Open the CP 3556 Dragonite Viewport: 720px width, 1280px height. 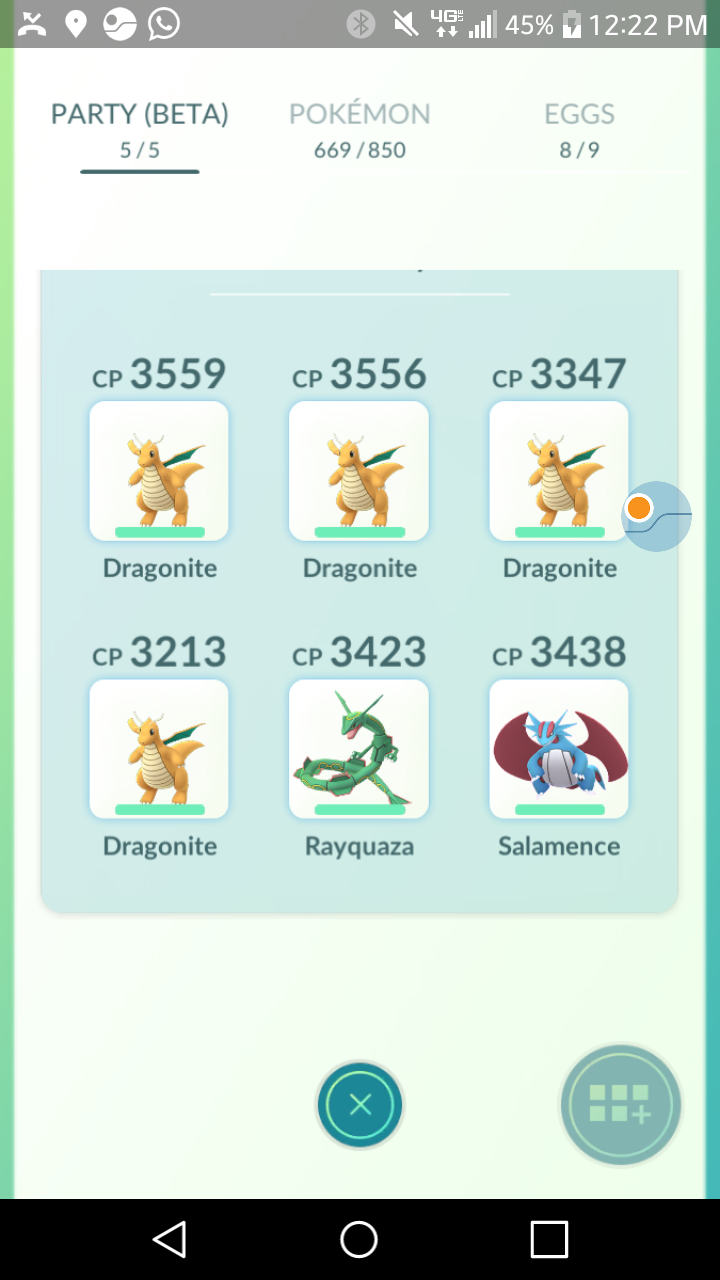point(359,471)
